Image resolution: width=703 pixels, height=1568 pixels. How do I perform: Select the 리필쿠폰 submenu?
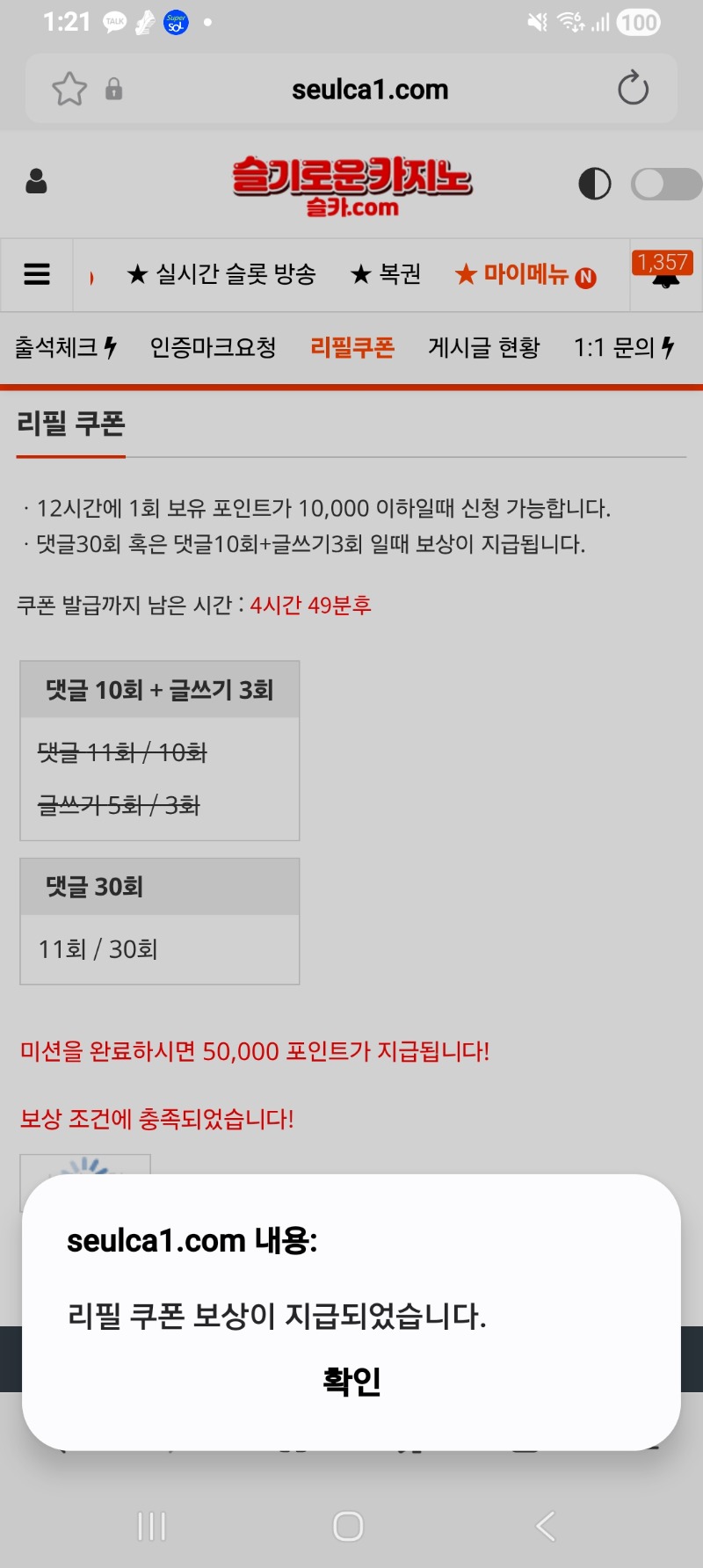(x=352, y=348)
